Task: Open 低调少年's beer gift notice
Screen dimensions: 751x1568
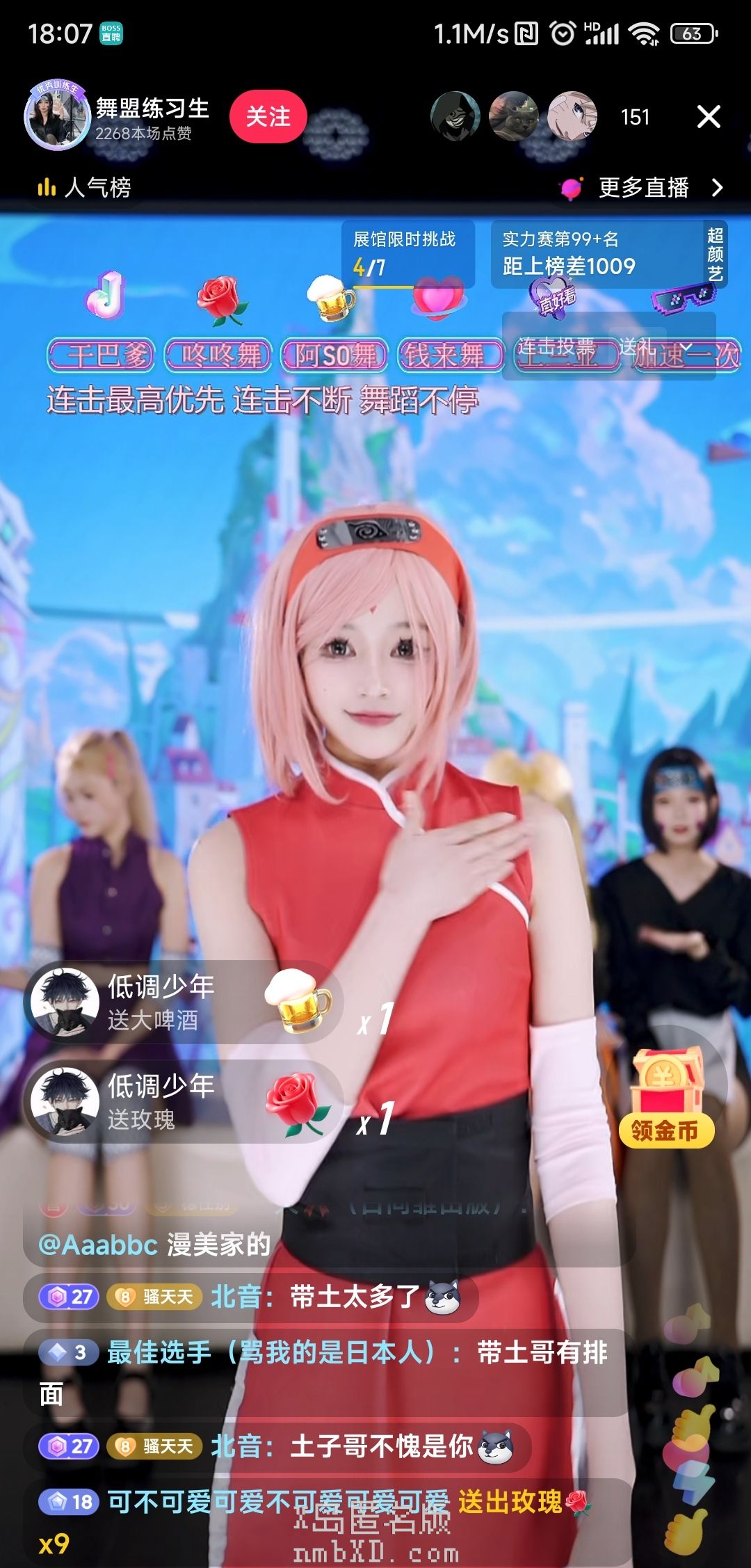Action: [184, 1002]
